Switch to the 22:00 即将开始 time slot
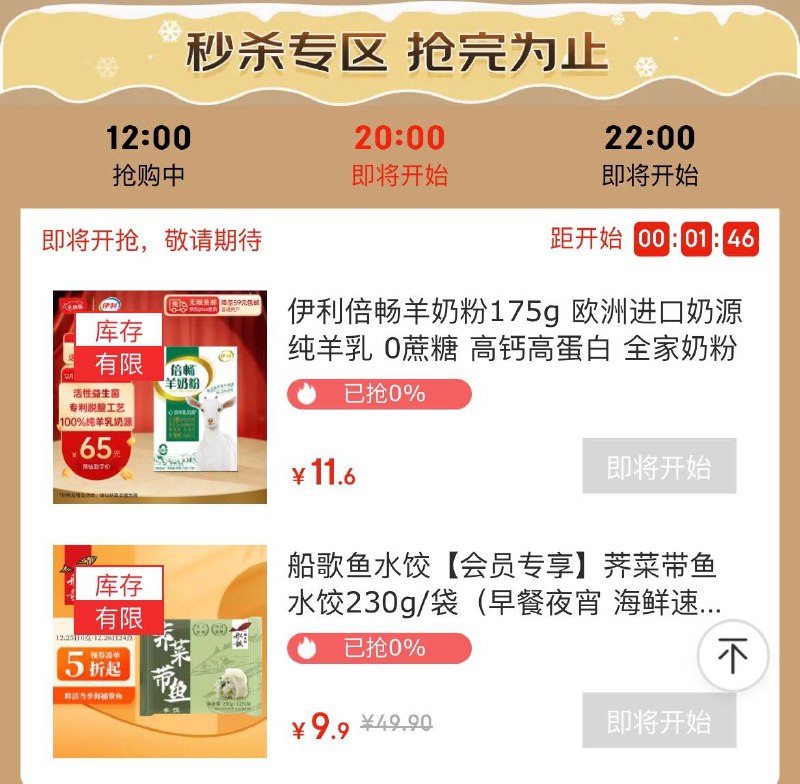800x784 pixels. [x=649, y=155]
